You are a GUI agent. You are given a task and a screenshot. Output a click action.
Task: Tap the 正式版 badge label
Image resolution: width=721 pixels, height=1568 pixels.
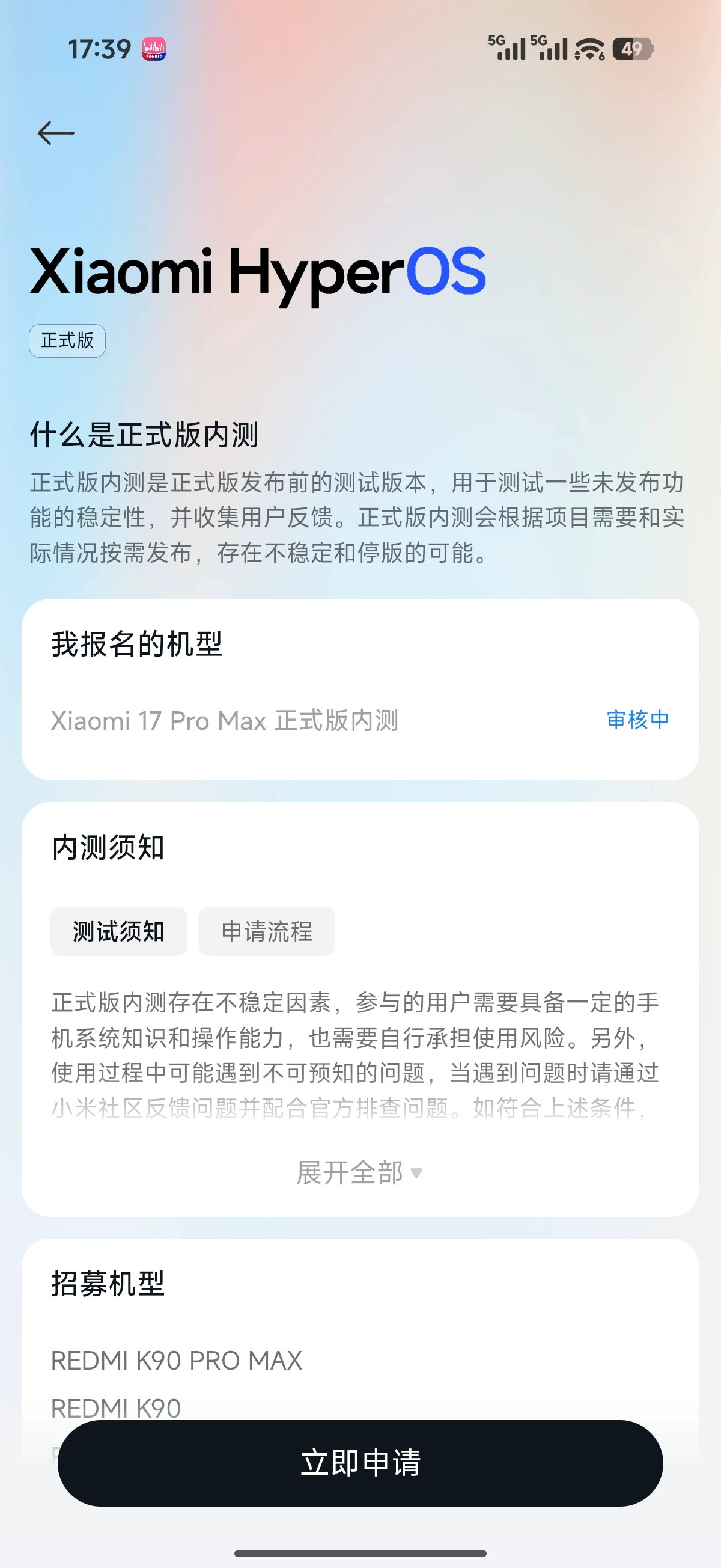[x=67, y=341]
